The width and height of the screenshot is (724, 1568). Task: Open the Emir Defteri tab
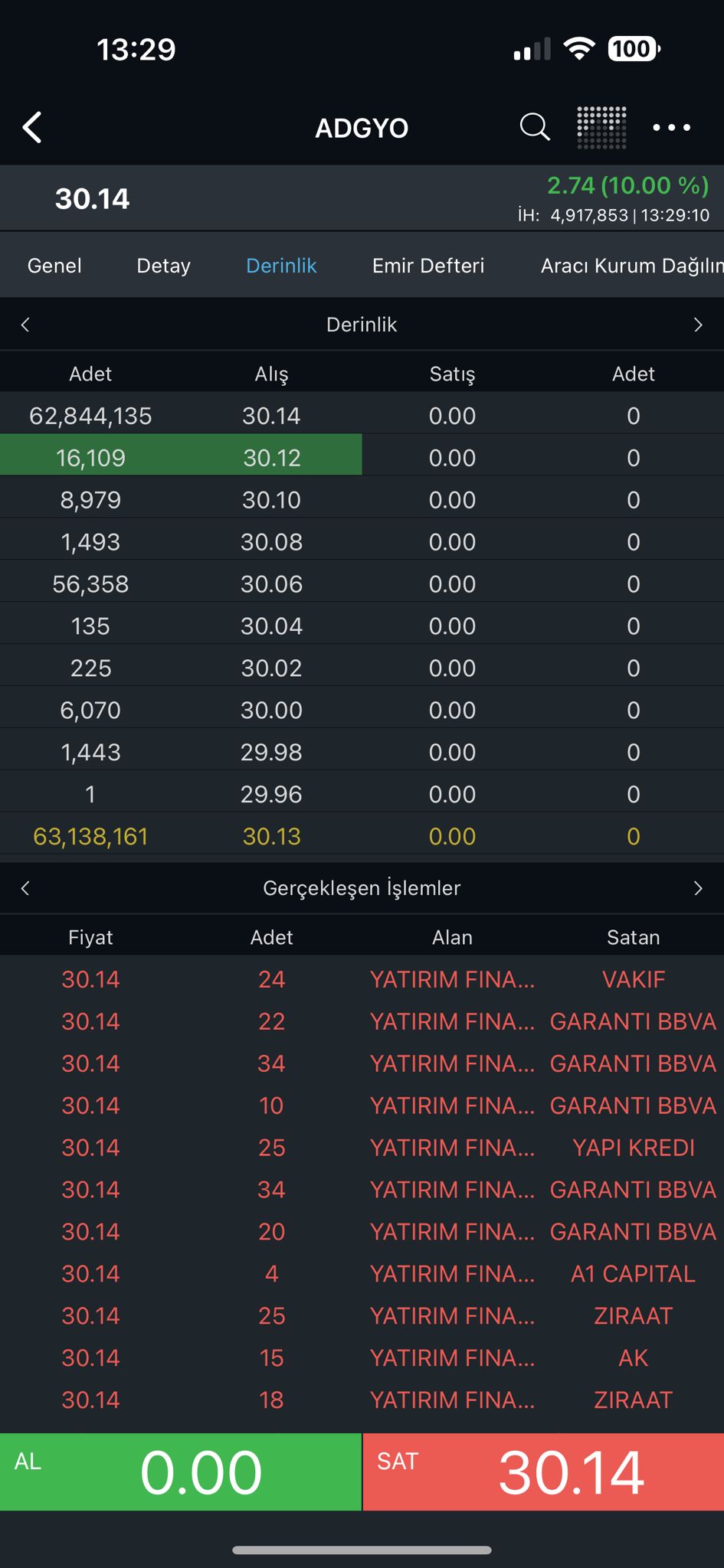coord(428,266)
